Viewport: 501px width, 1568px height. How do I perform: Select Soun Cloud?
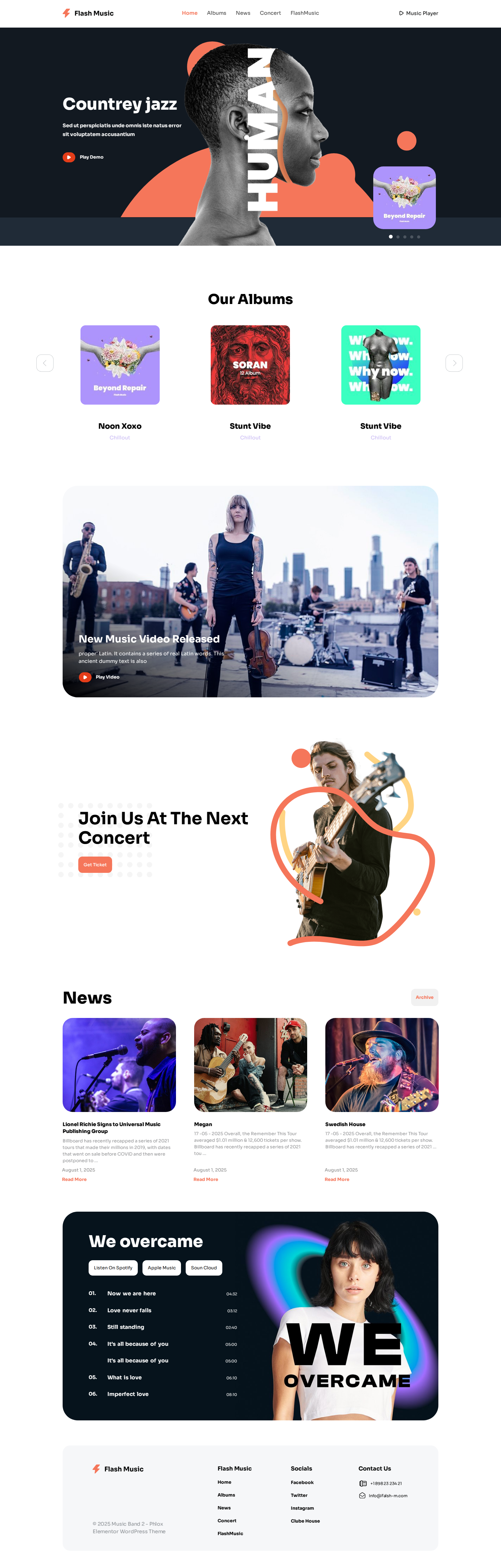click(x=204, y=1267)
